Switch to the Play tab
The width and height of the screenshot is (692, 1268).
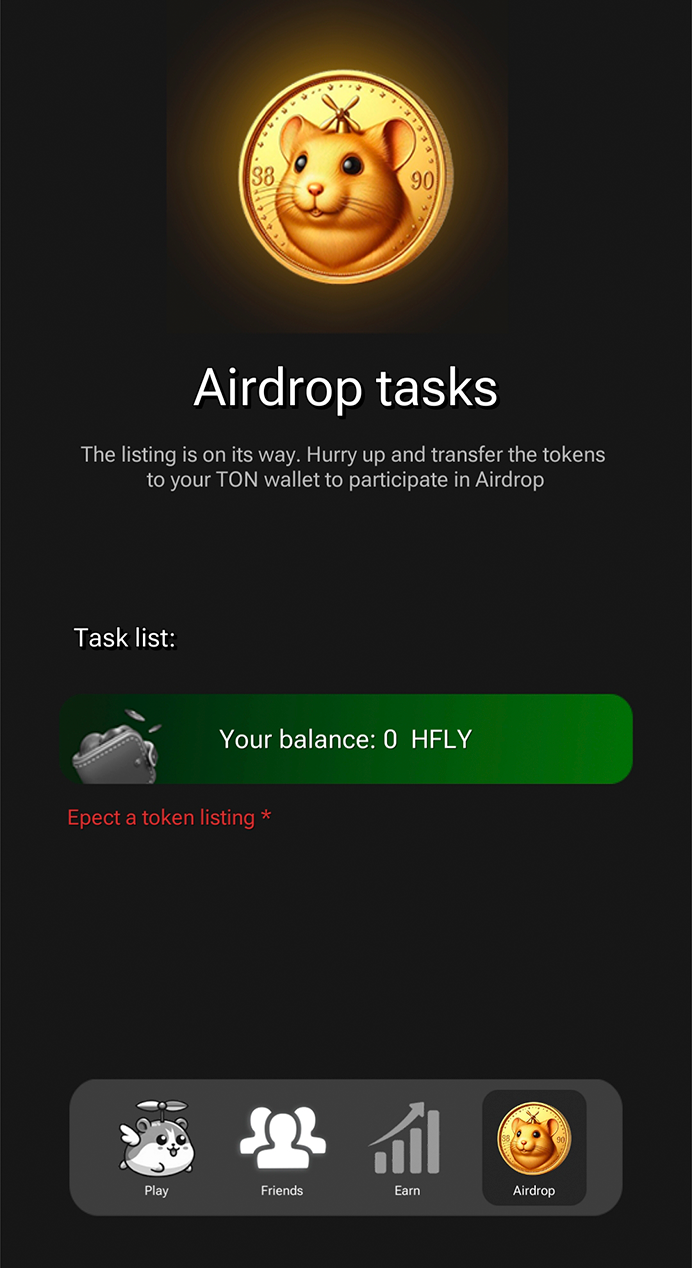(x=156, y=1147)
